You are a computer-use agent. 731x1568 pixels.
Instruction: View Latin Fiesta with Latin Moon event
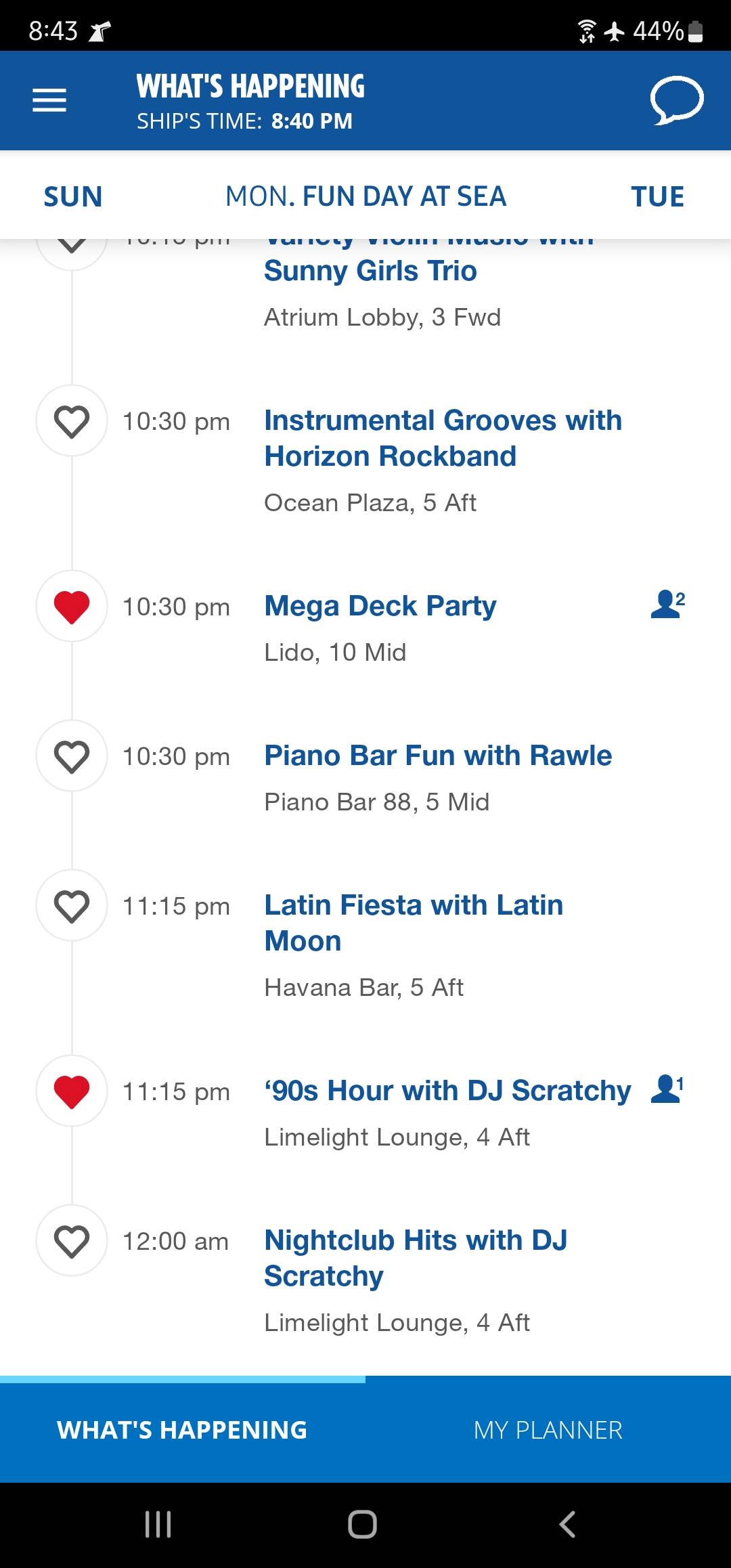414,923
